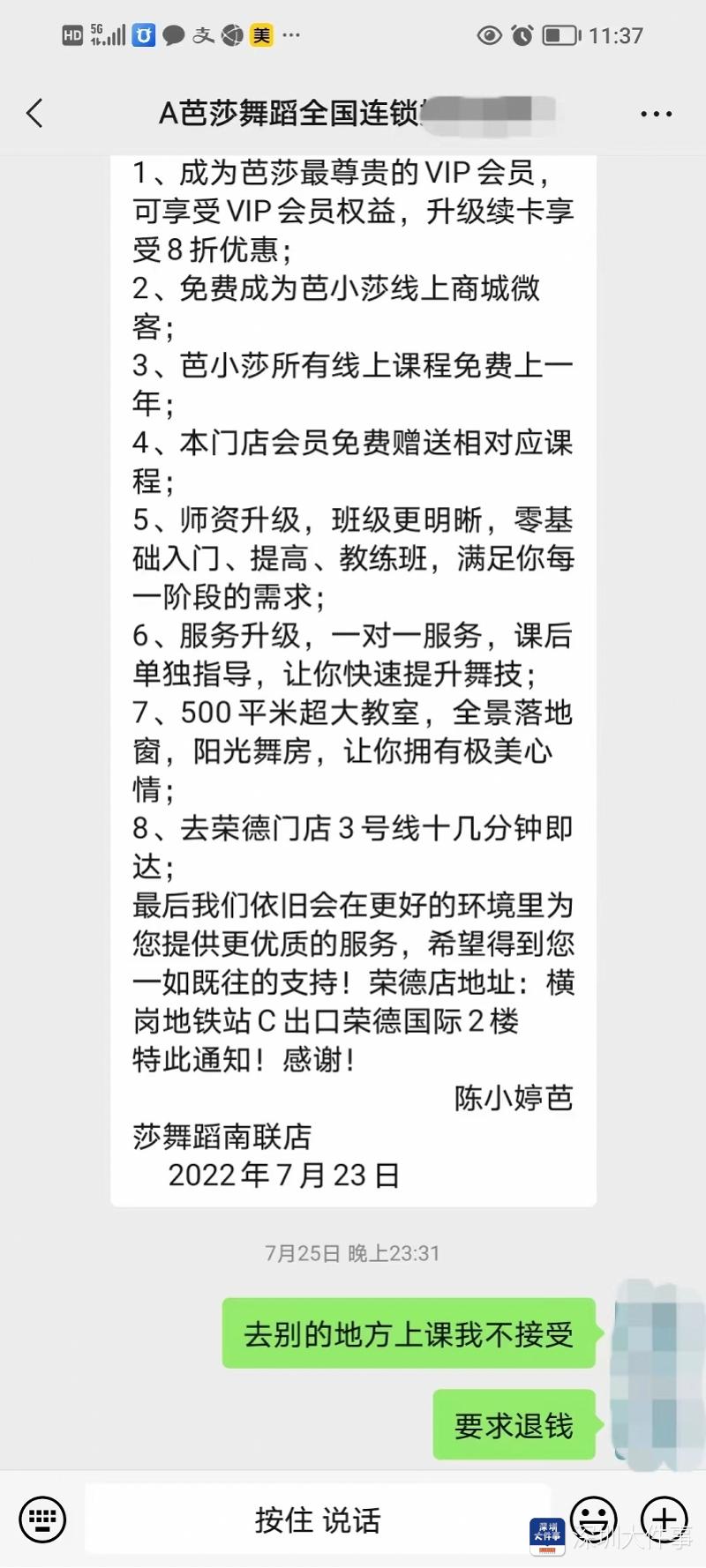706x1568 pixels.
Task: Open the chat info overflow menu
Action: click(x=656, y=114)
